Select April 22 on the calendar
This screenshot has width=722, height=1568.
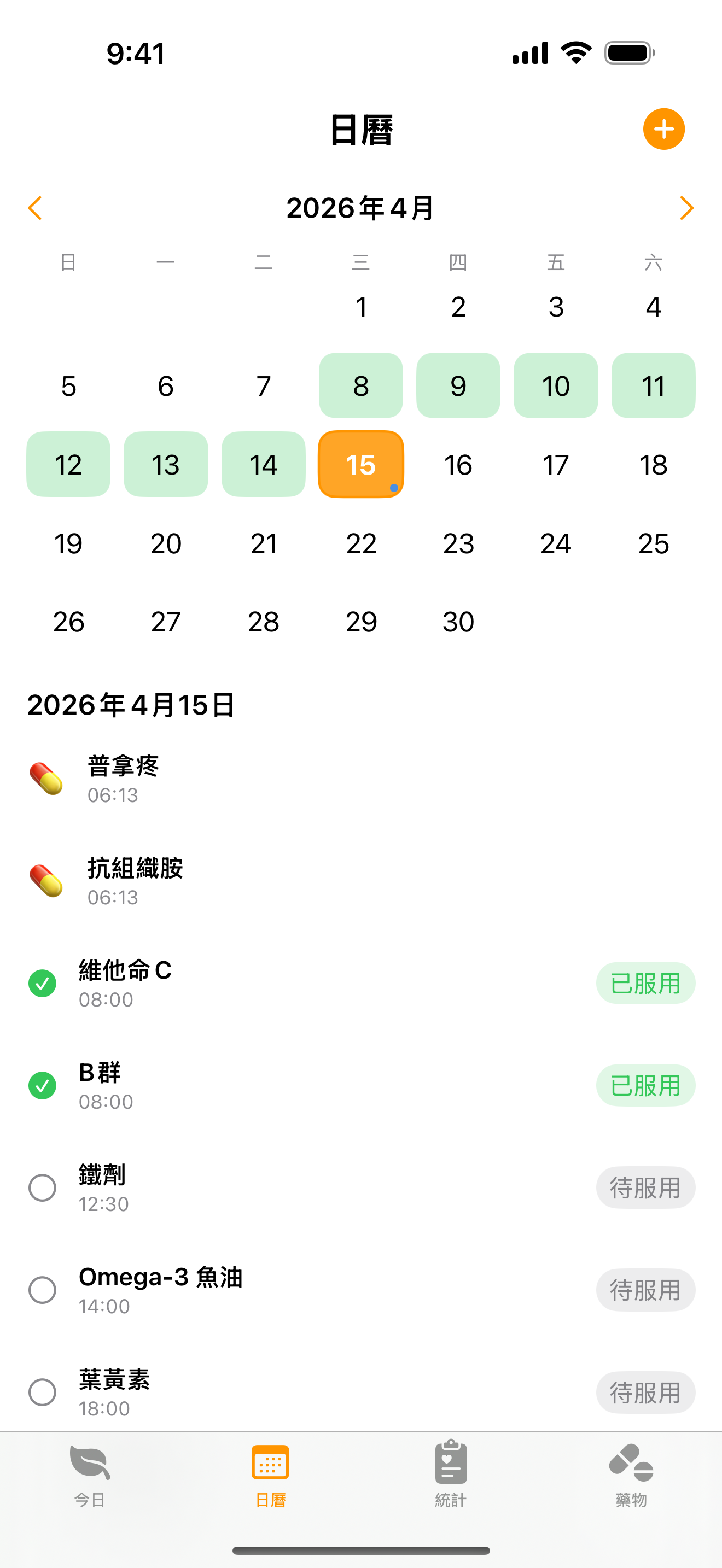tap(361, 543)
